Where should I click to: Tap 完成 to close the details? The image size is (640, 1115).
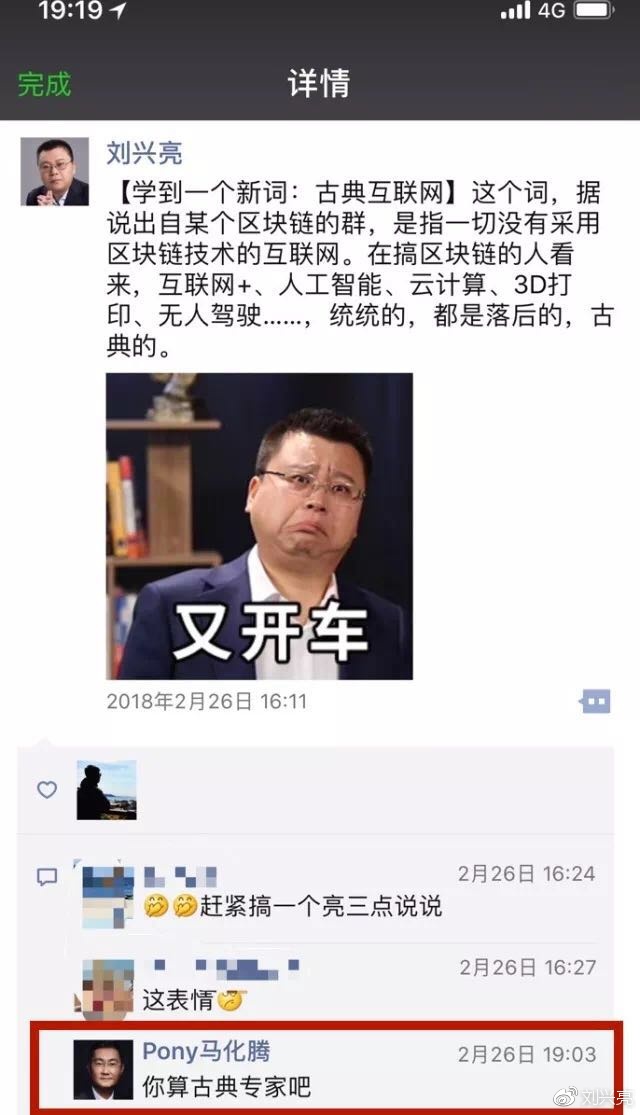pyautogui.click(x=44, y=84)
